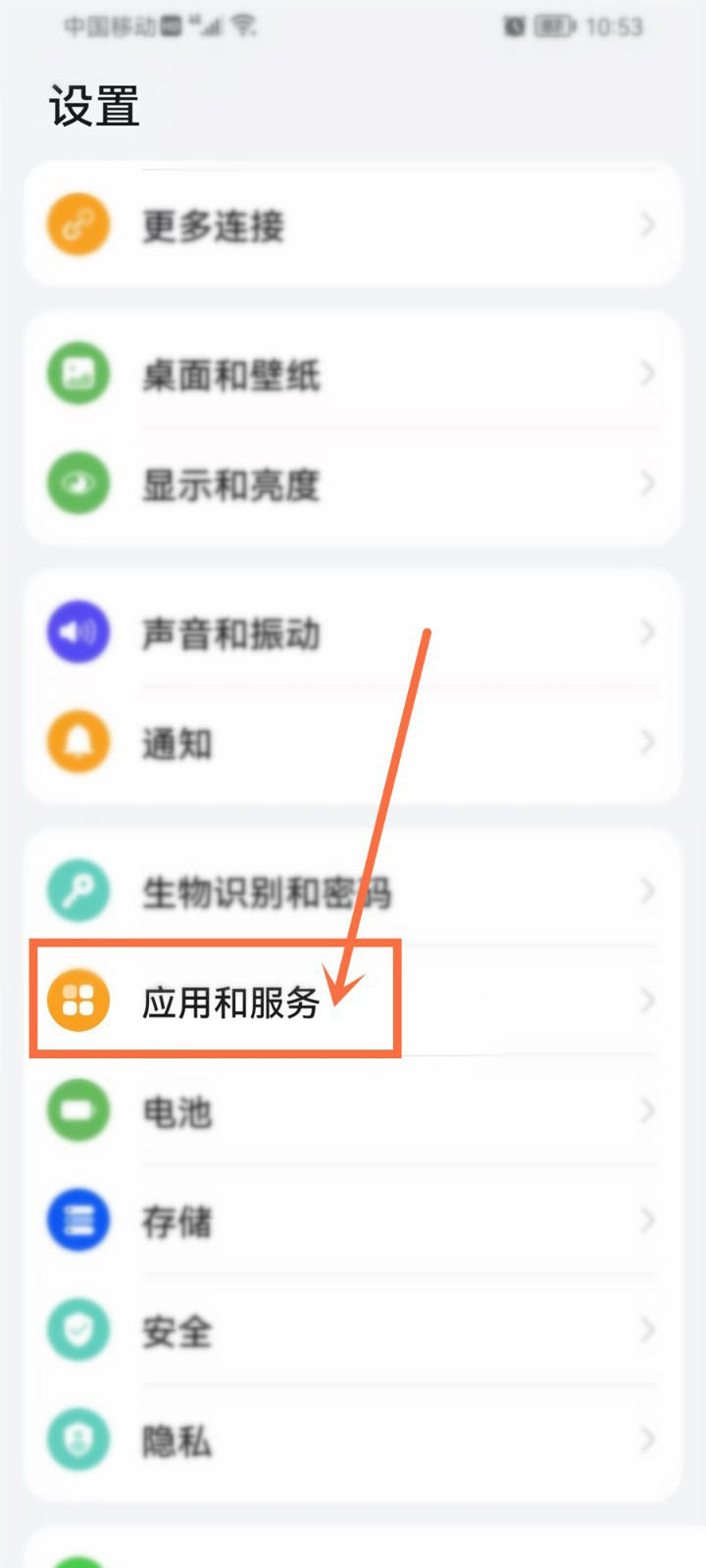
Task: Open 桌面和壁纸 settings
Action: point(353,374)
